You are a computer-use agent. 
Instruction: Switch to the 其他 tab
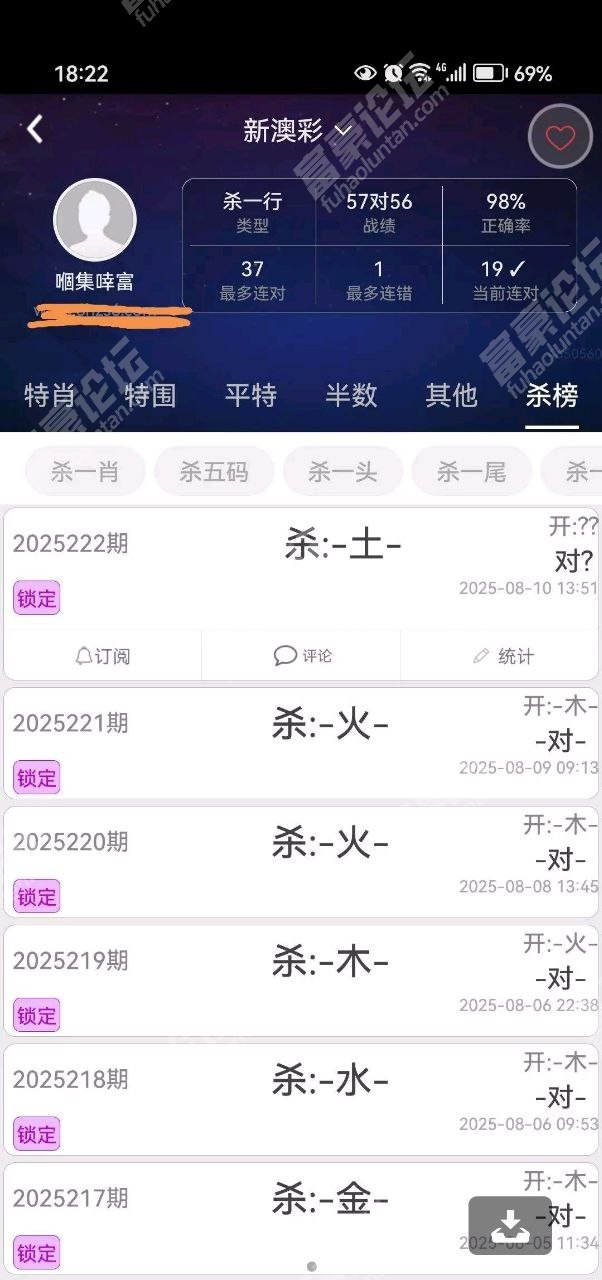[451, 395]
